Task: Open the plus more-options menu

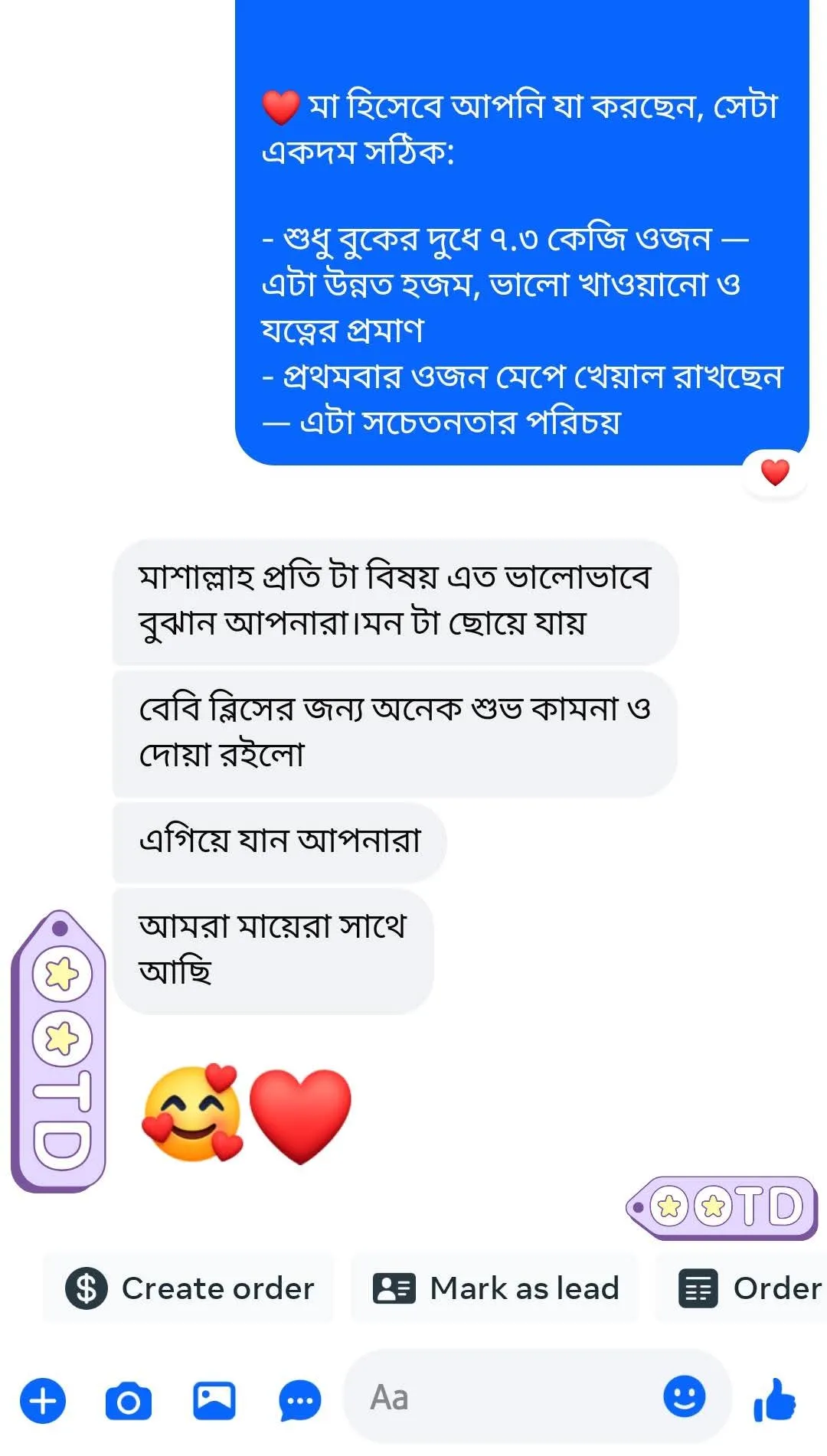Action: (43, 1400)
